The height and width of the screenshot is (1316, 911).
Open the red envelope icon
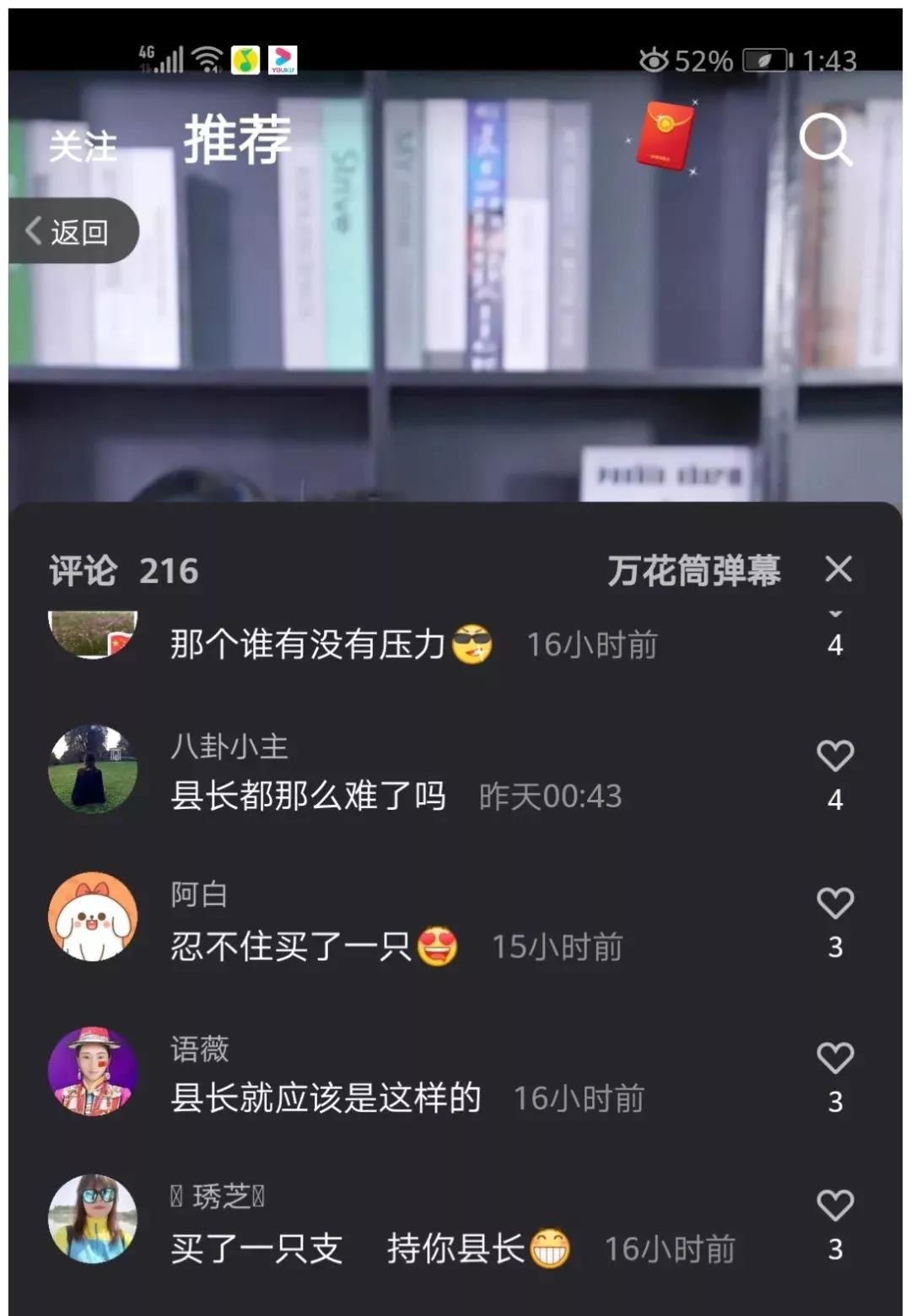point(665,135)
